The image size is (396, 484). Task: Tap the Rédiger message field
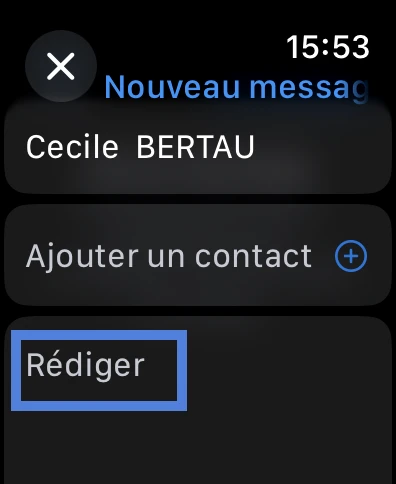tap(198, 400)
